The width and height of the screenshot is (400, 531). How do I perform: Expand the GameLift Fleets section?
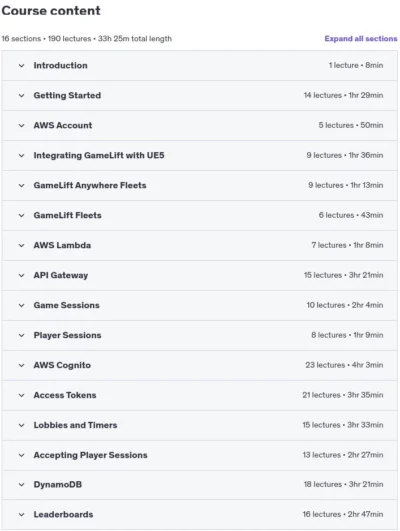199,215
